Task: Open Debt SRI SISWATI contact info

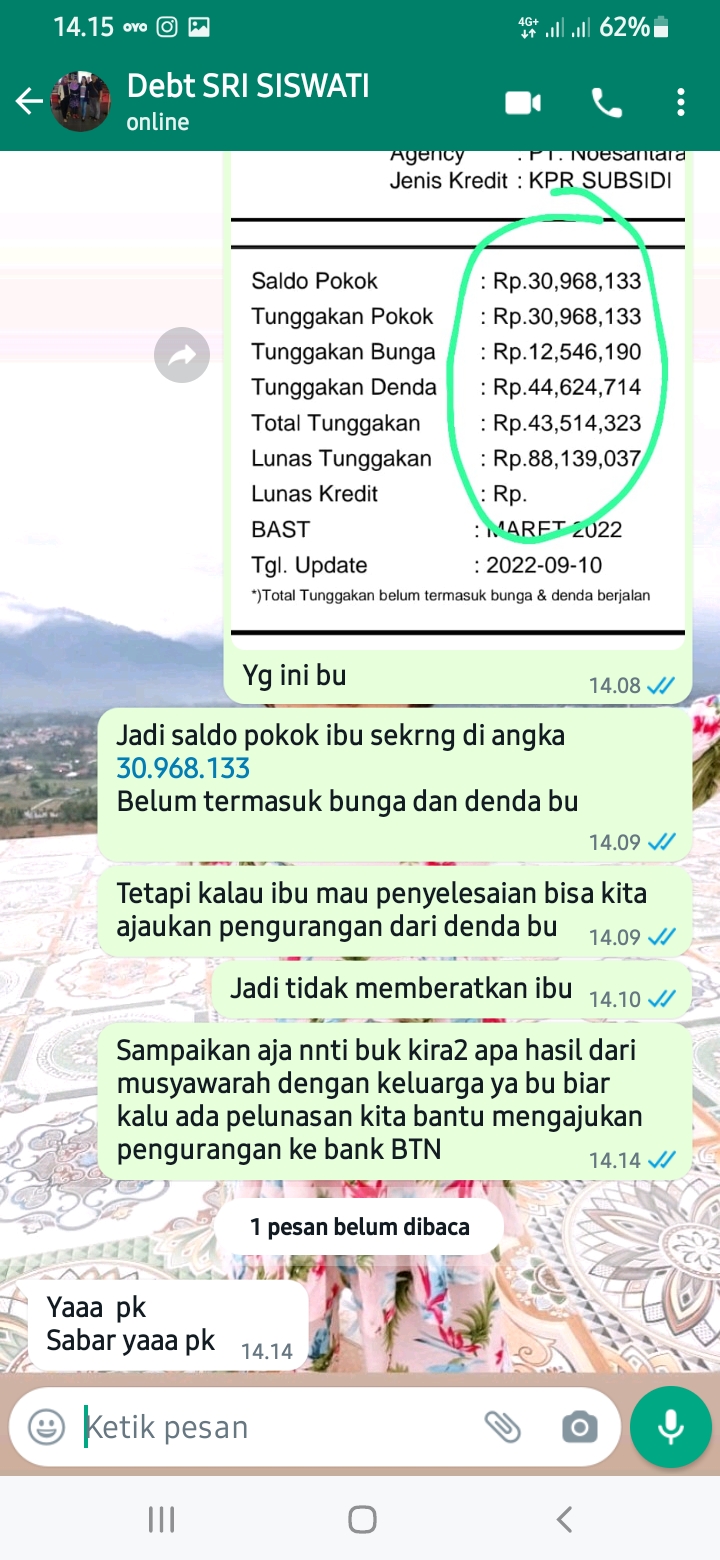Action: (248, 101)
